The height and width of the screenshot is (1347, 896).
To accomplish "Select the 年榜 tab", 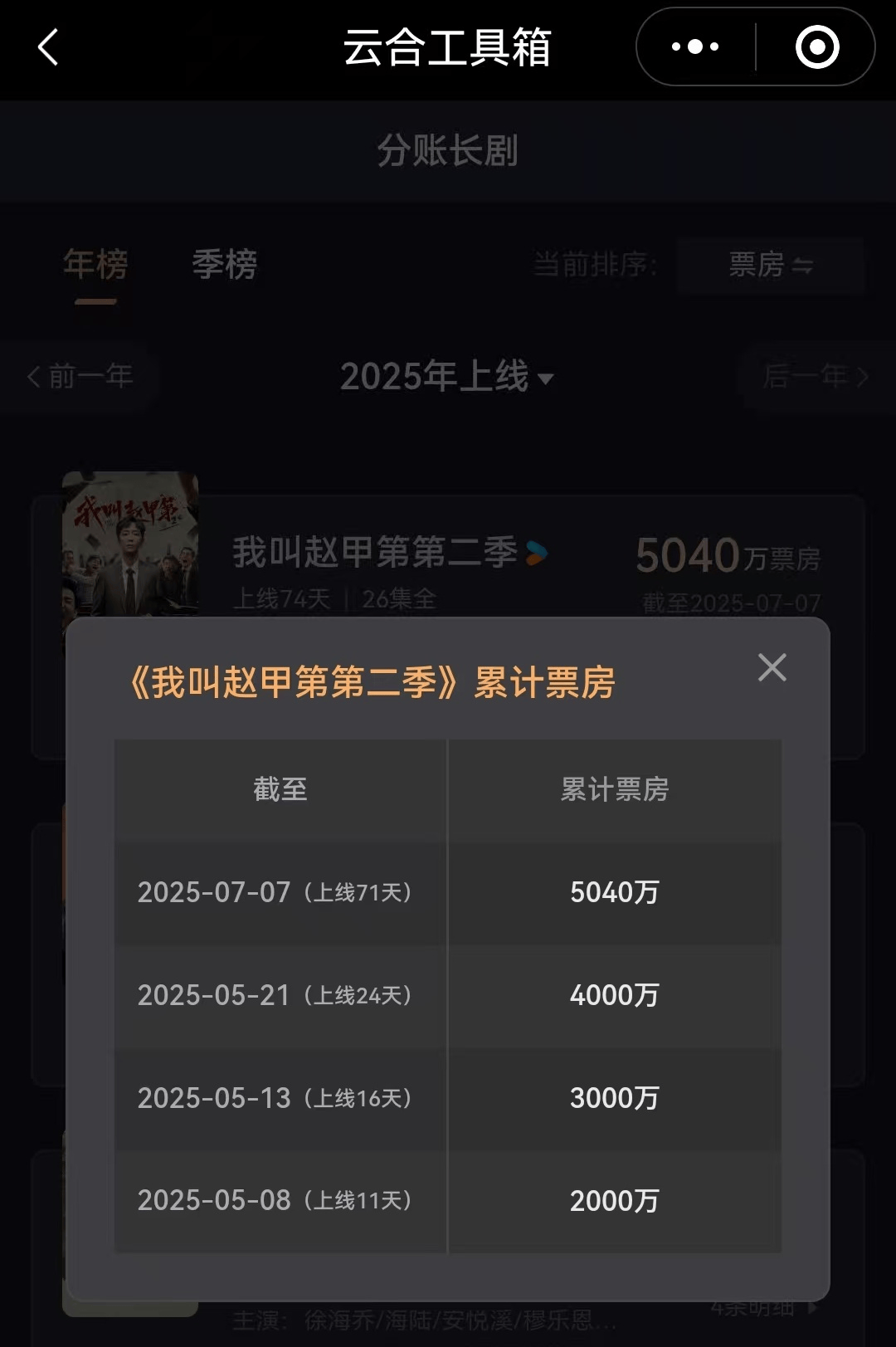I will coord(97,265).
